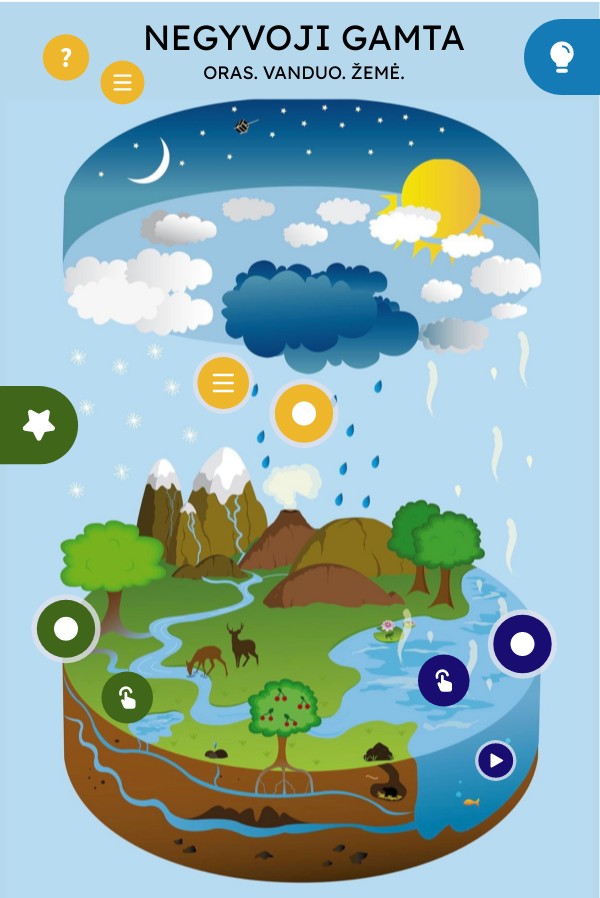
Task: Tap the green hand pointer hotspot on land
Action: click(127, 697)
